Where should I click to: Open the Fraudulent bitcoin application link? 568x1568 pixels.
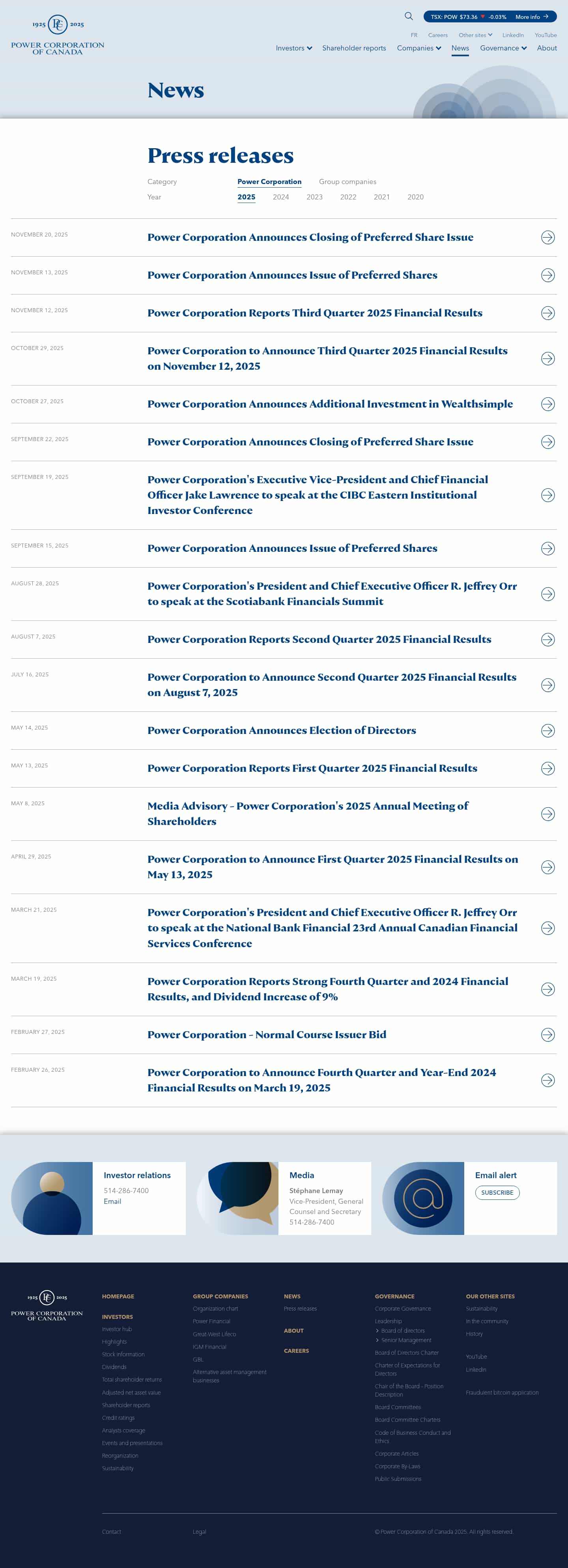502,1393
